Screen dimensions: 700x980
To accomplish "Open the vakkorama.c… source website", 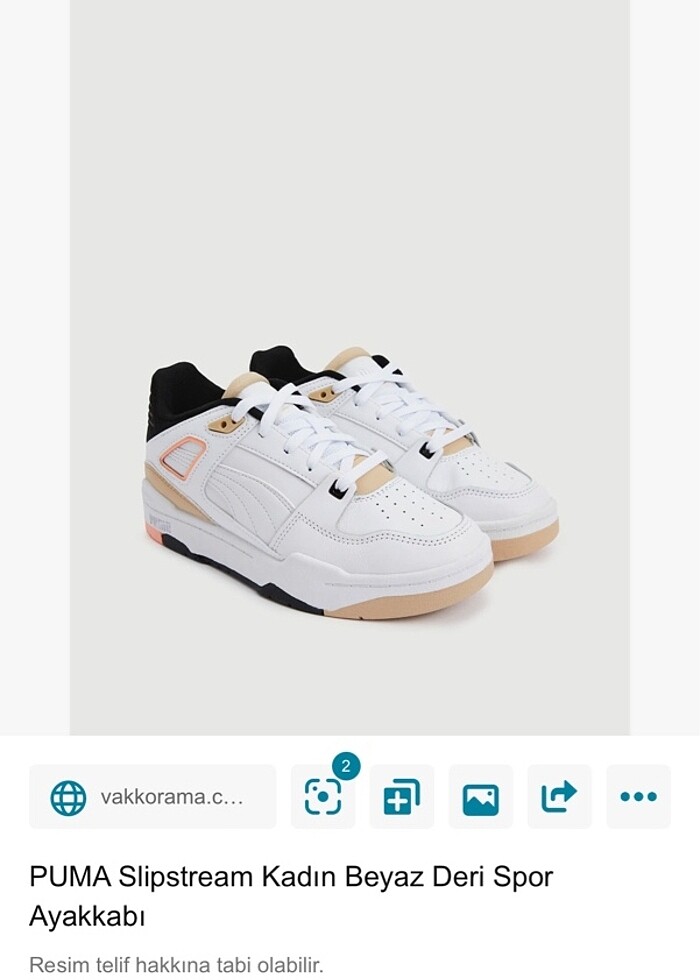I will pyautogui.click(x=152, y=797).
